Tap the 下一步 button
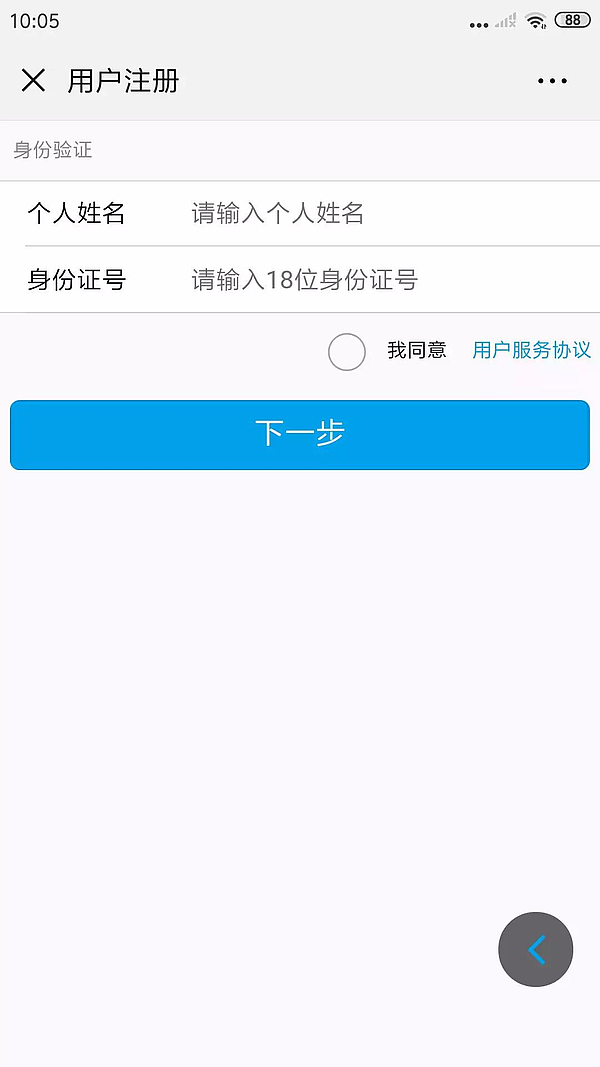Screen dimensions: 600x1067 tap(300, 434)
